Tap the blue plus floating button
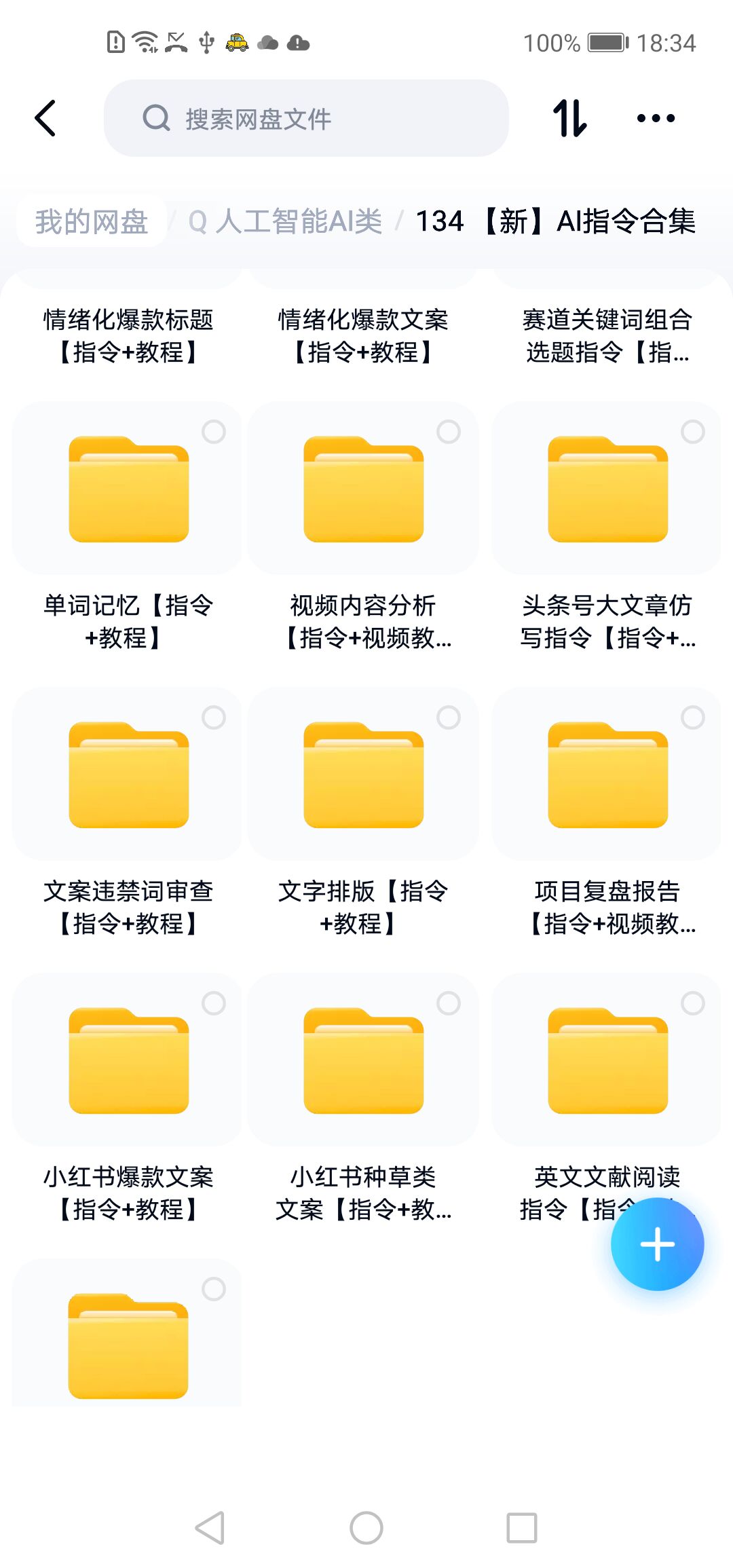The width and height of the screenshot is (733, 1568). pos(657,1244)
